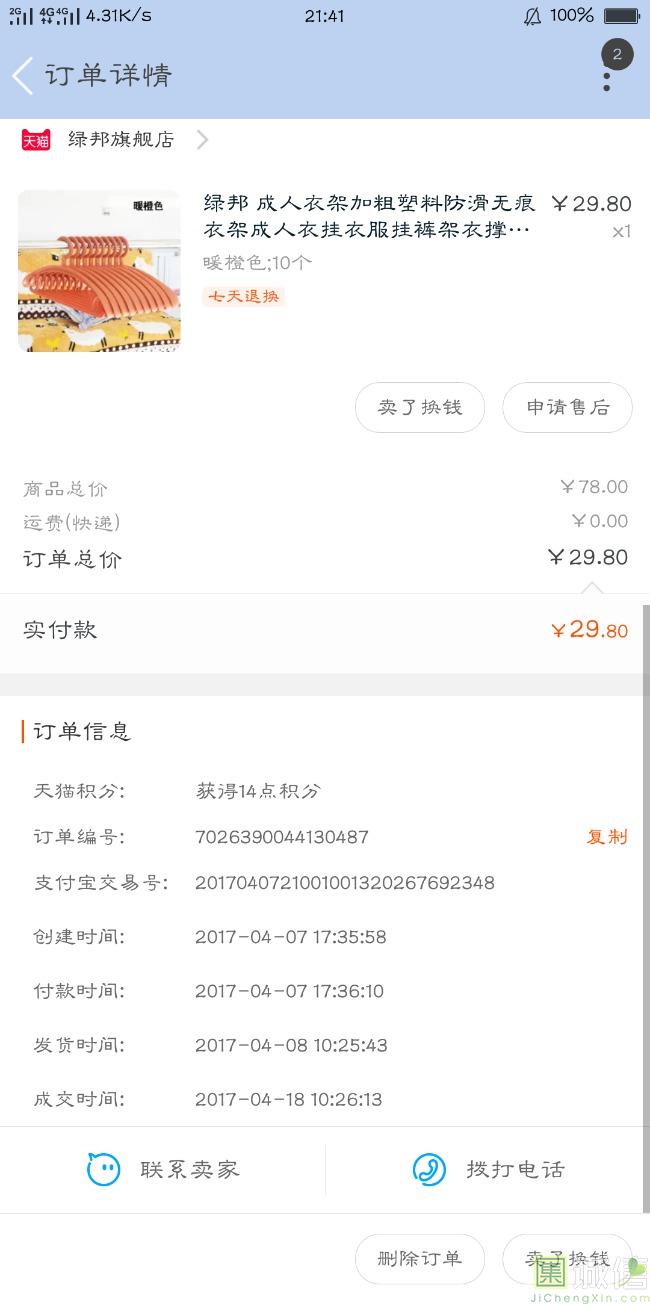Delete this order with 删除订单
Viewport: 650px width, 1304px height.
pyautogui.click(x=420, y=1259)
